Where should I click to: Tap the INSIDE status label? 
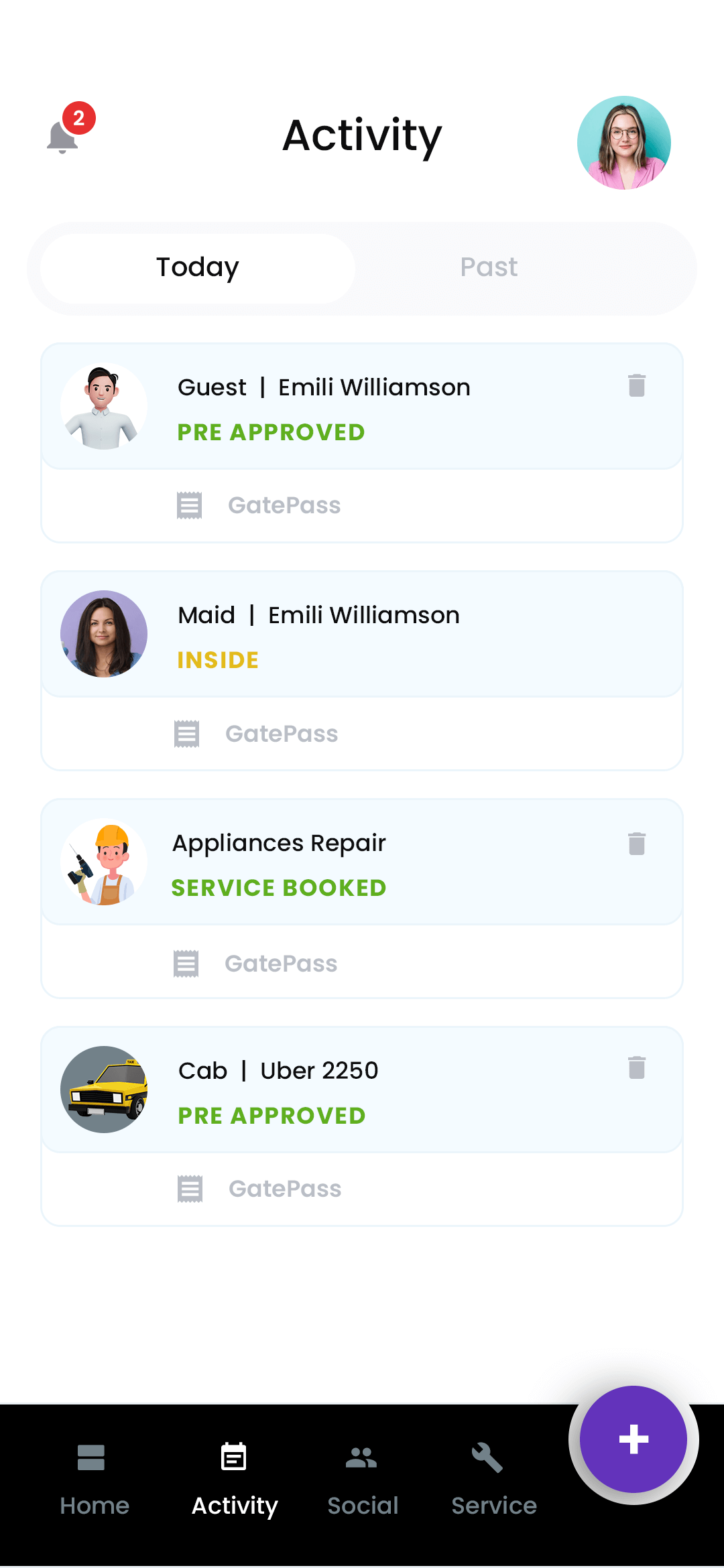[x=217, y=659]
